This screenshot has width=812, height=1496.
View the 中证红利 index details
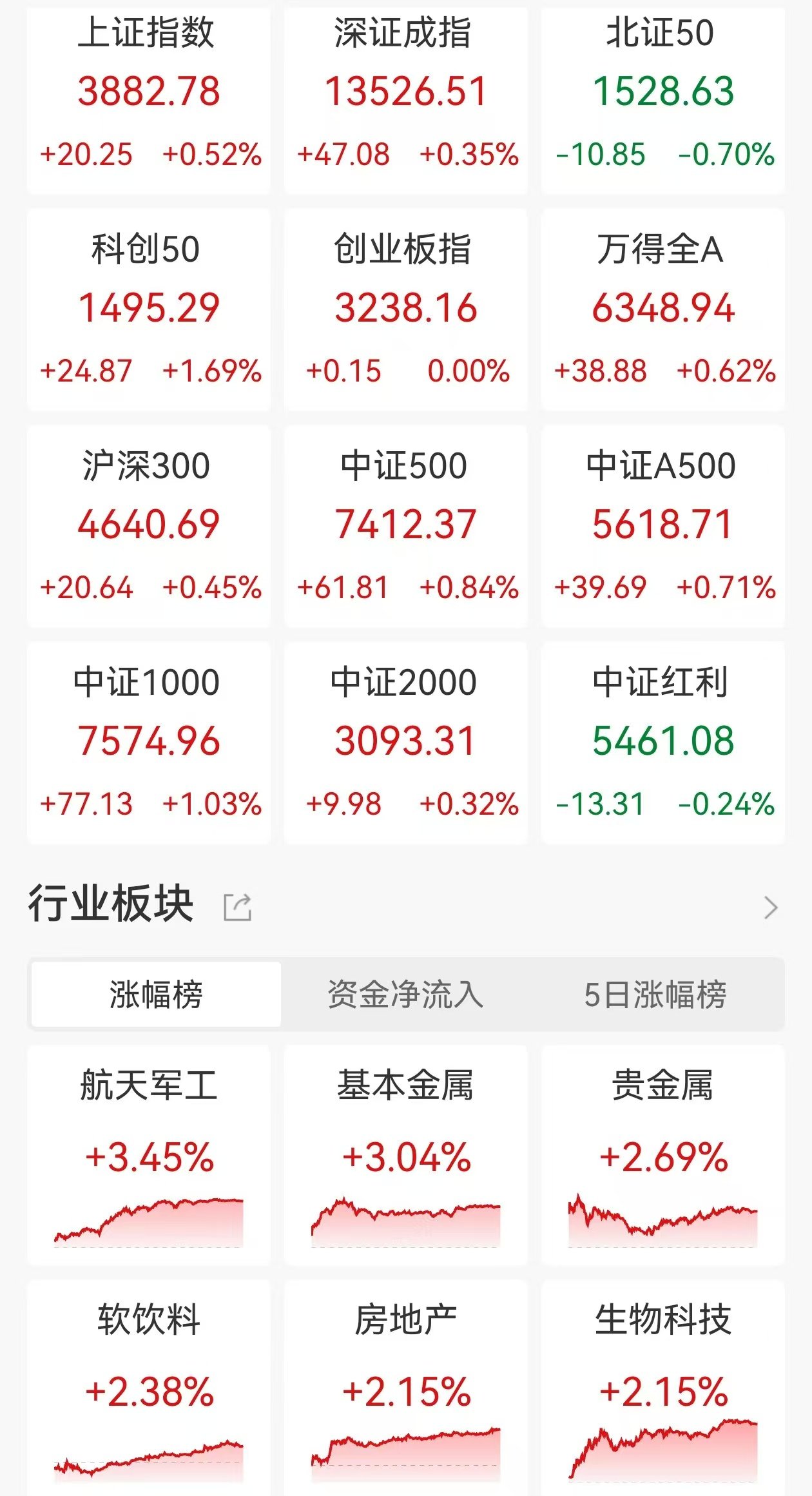662,743
